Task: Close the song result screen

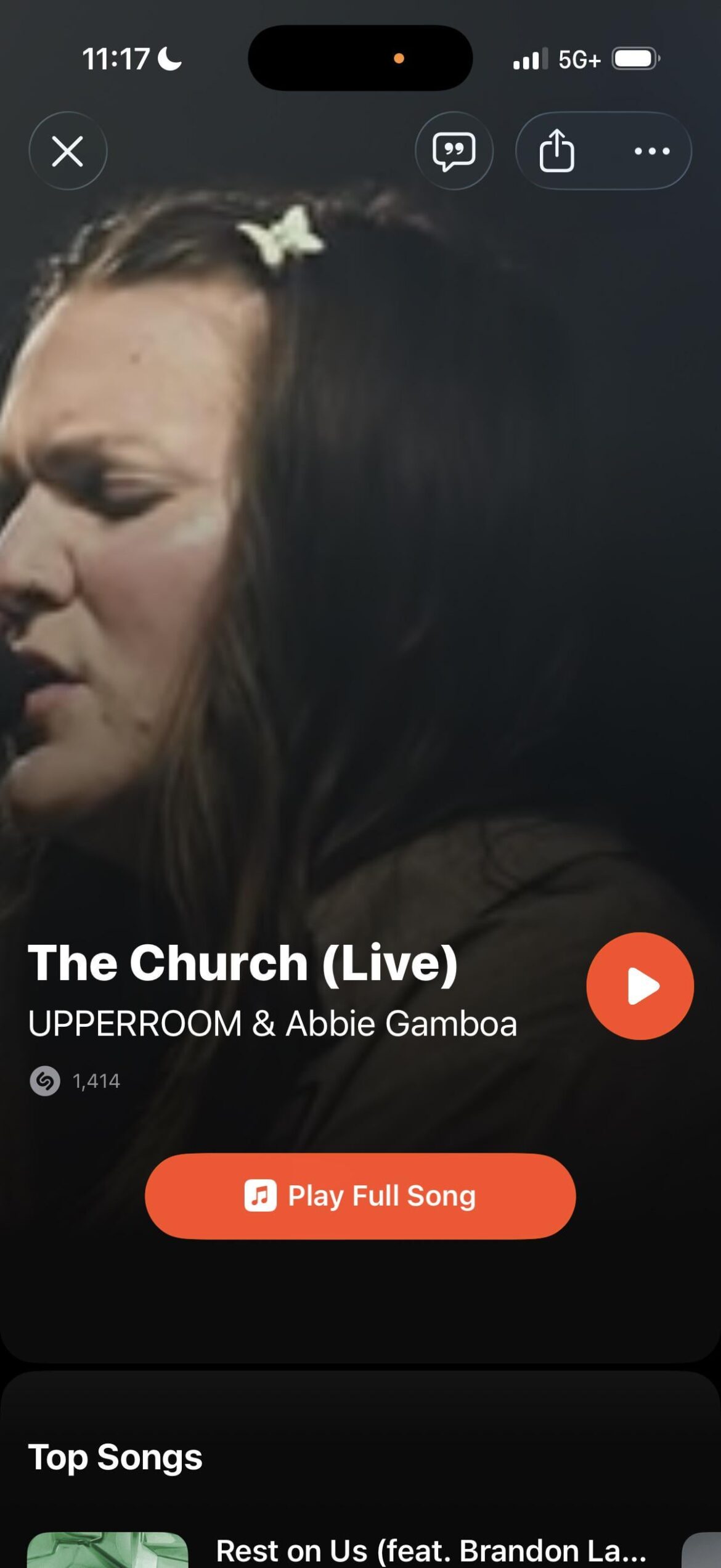Action: (68, 152)
